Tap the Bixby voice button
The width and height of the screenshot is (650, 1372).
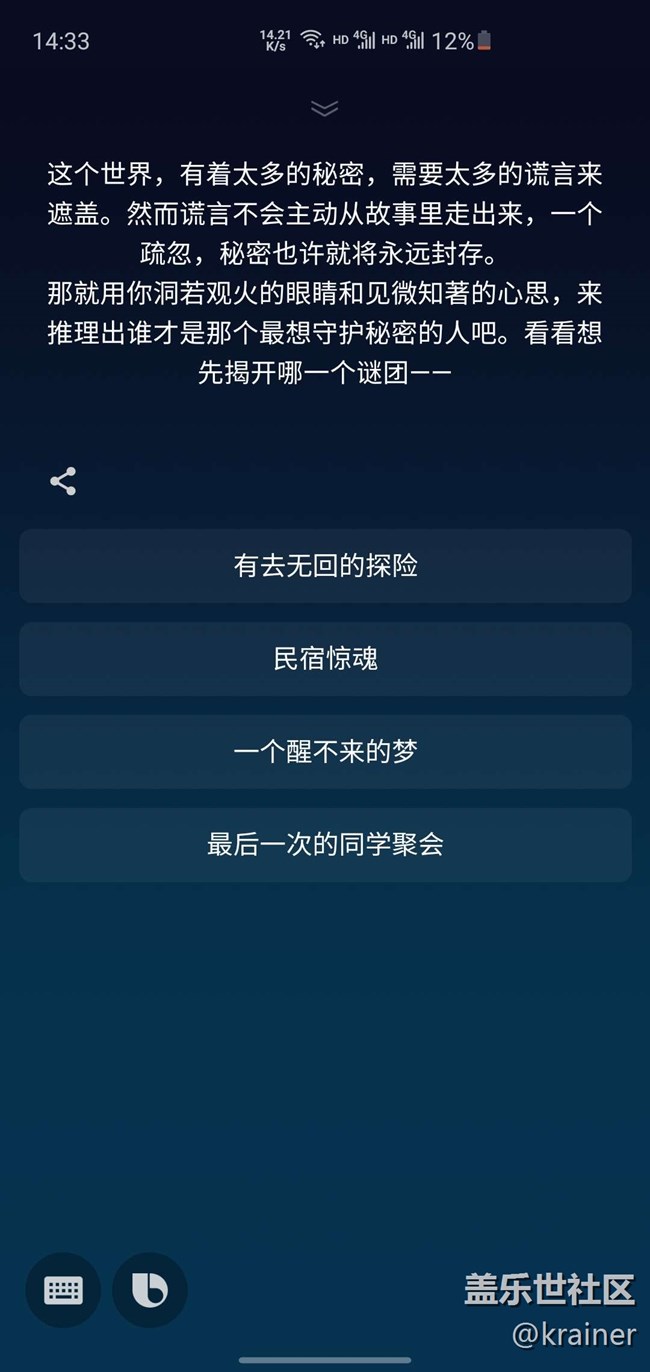(x=150, y=1290)
